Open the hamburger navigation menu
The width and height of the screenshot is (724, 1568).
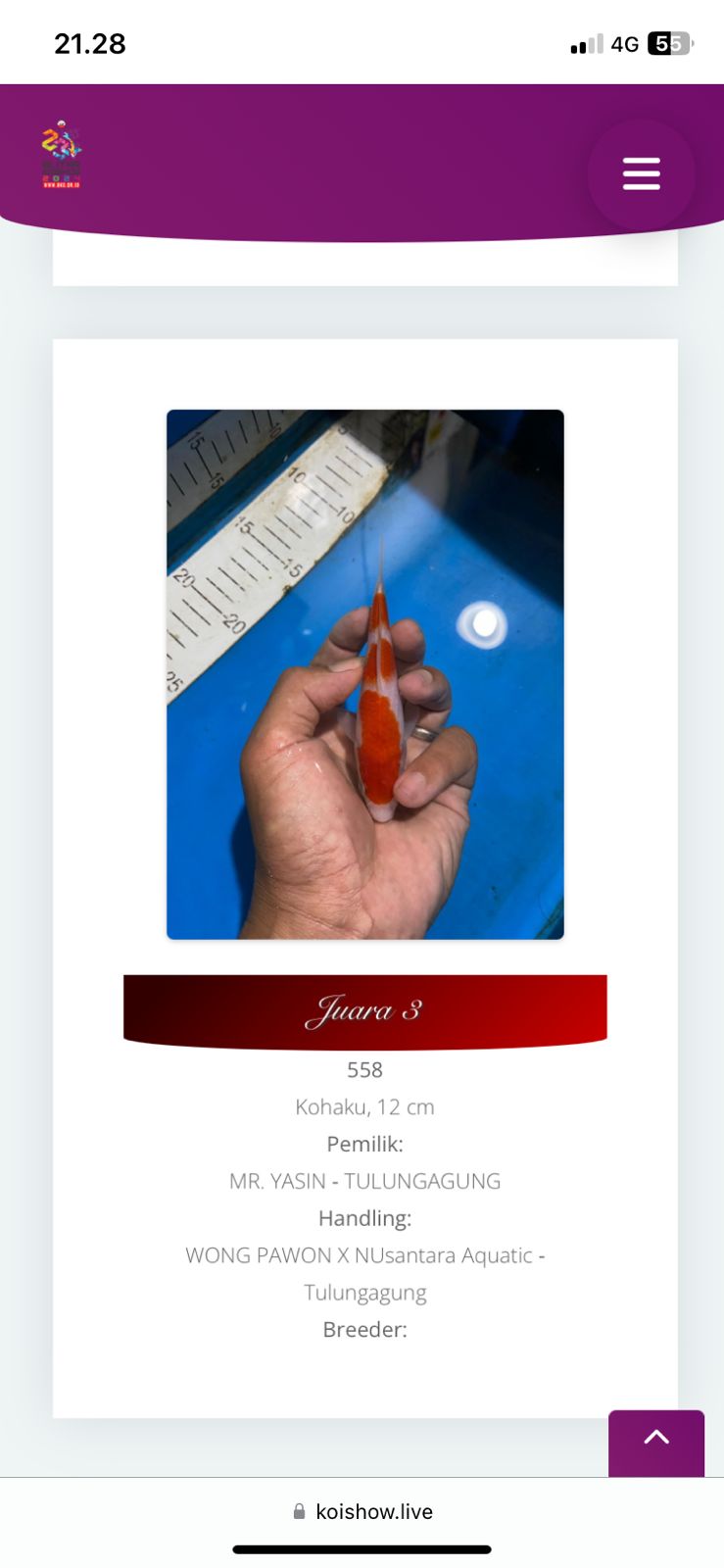click(x=641, y=173)
